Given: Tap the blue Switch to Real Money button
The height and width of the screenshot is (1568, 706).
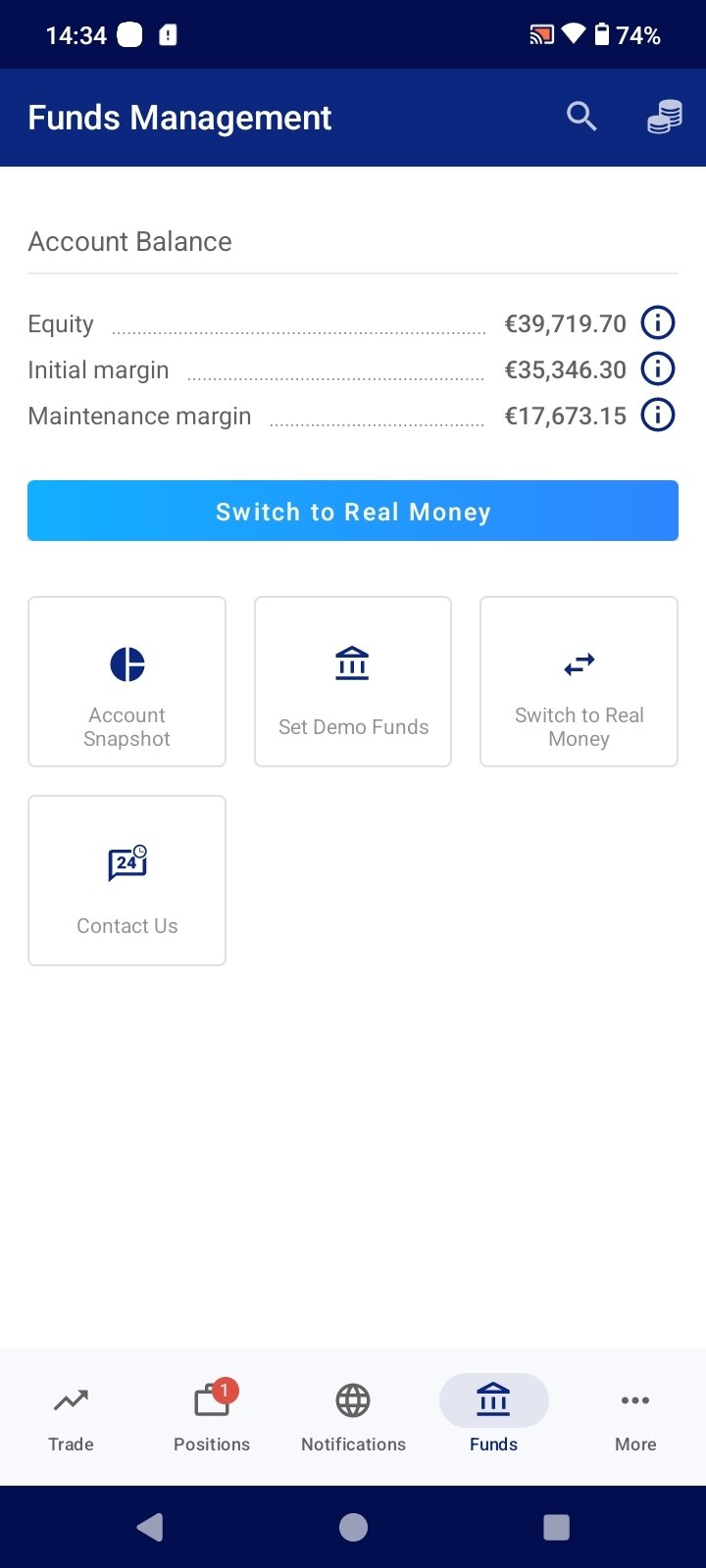Looking at the screenshot, I should [353, 511].
